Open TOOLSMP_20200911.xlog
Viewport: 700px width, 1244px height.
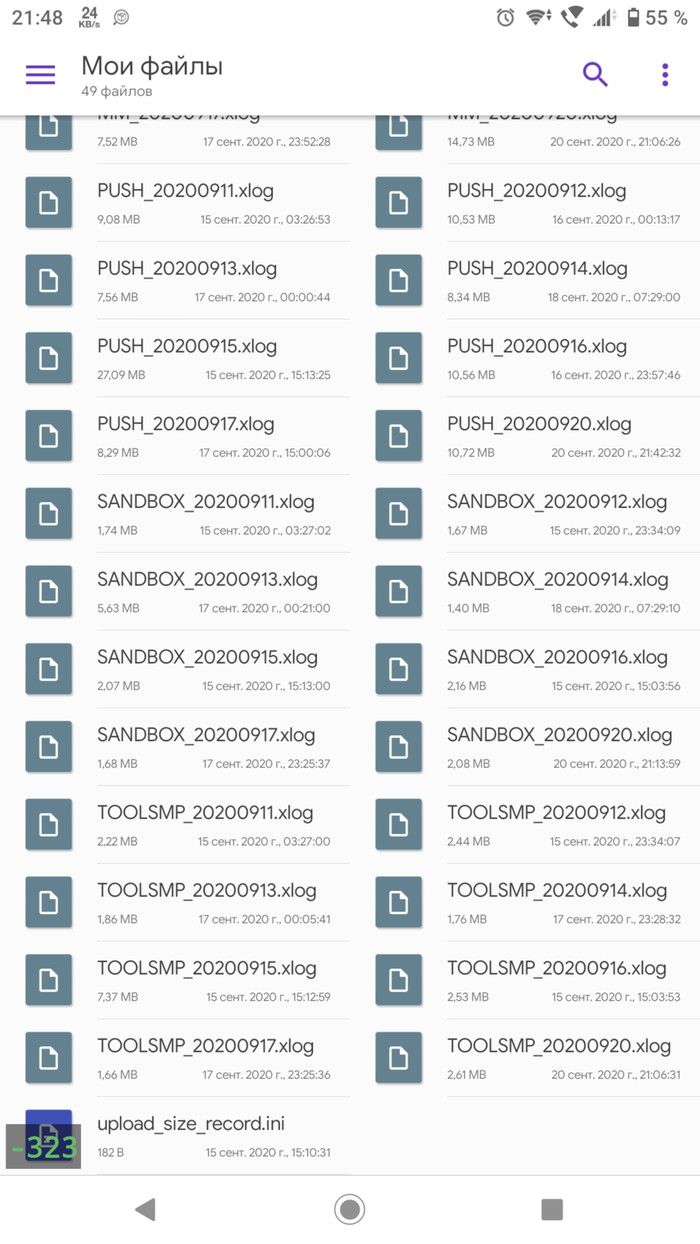(x=205, y=824)
